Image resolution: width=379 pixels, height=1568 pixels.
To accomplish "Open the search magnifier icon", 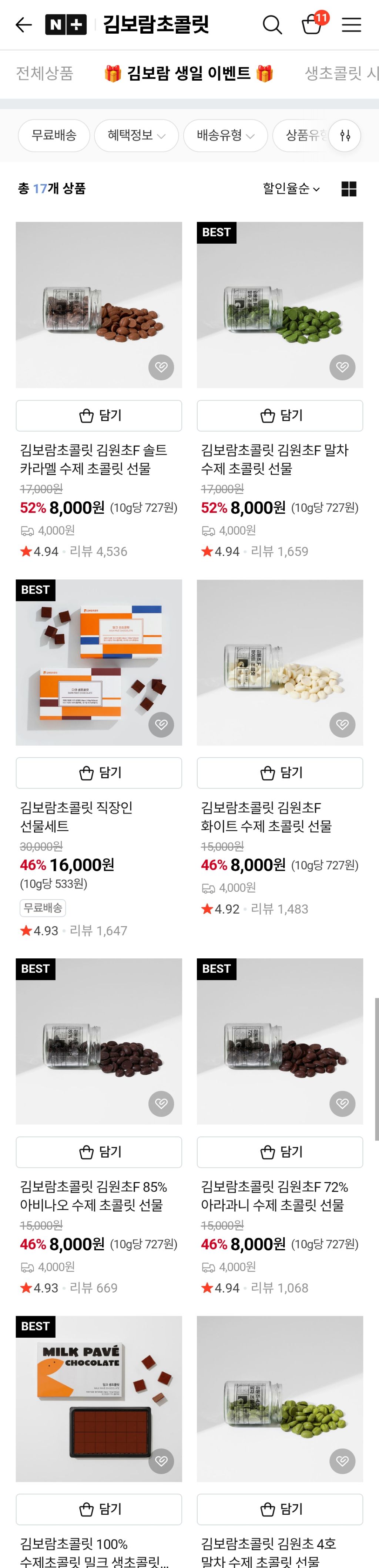I will (272, 25).
